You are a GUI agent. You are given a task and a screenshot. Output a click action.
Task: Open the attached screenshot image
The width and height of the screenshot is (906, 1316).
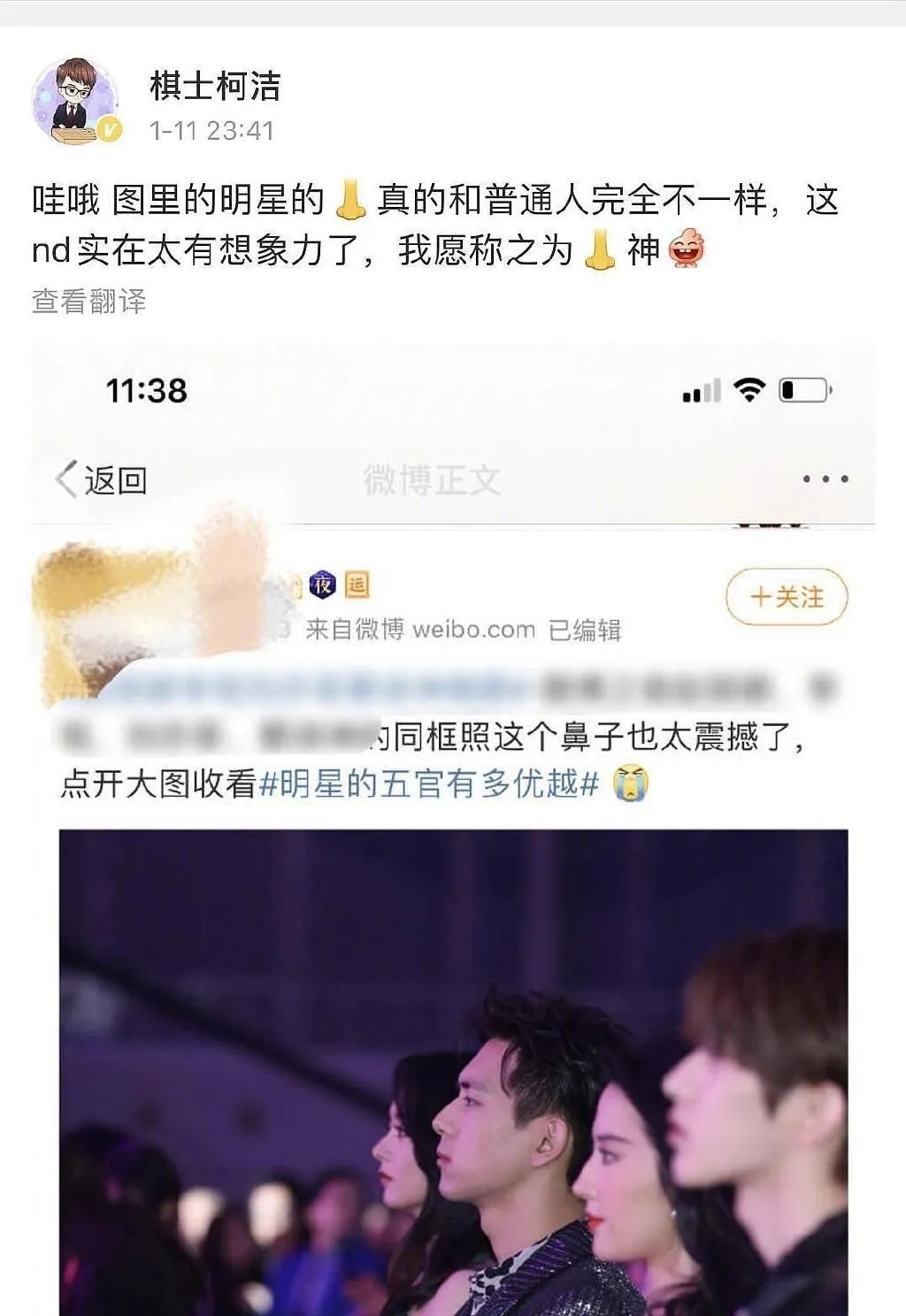coord(453,830)
